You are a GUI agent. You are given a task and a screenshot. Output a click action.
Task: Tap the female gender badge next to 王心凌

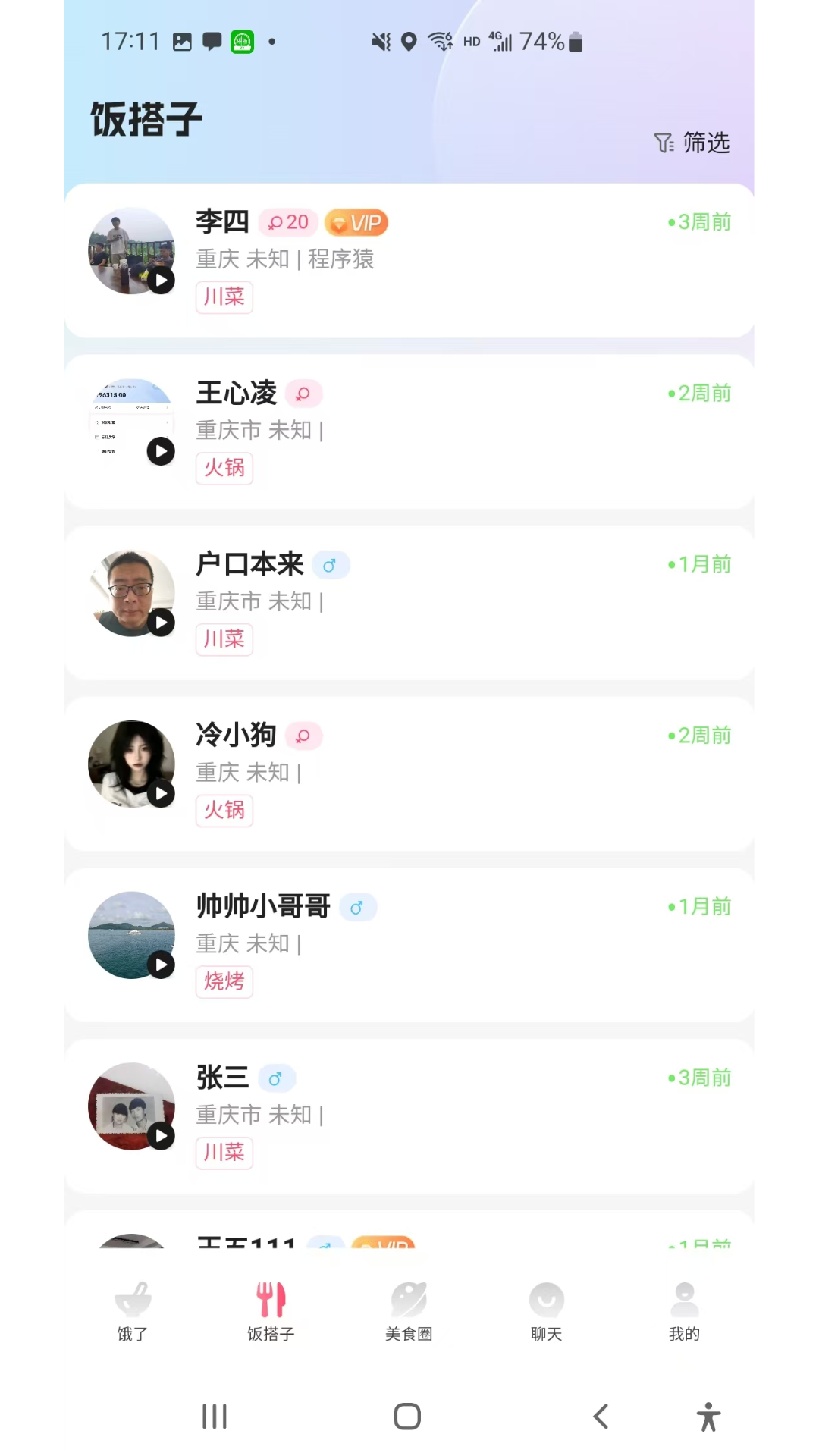303,394
